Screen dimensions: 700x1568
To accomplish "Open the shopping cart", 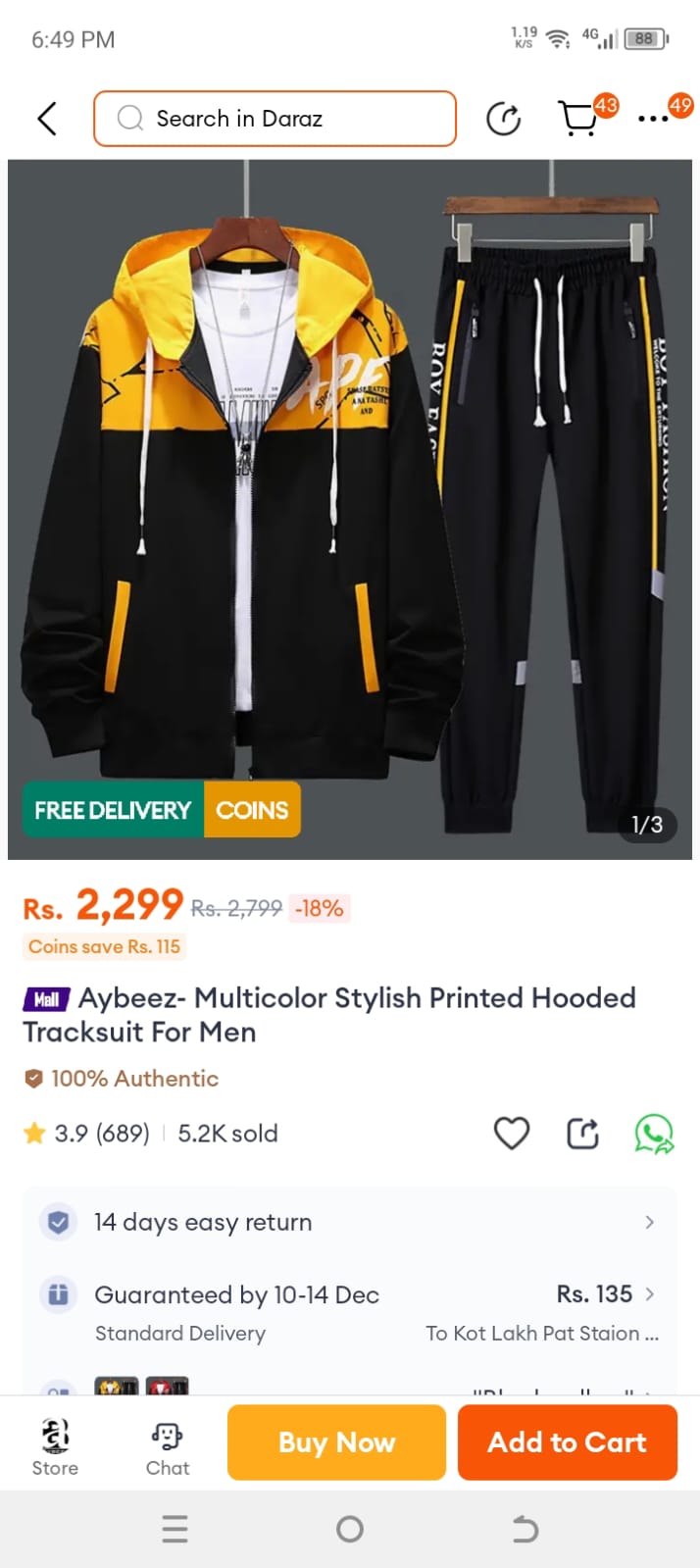I will click(x=578, y=119).
